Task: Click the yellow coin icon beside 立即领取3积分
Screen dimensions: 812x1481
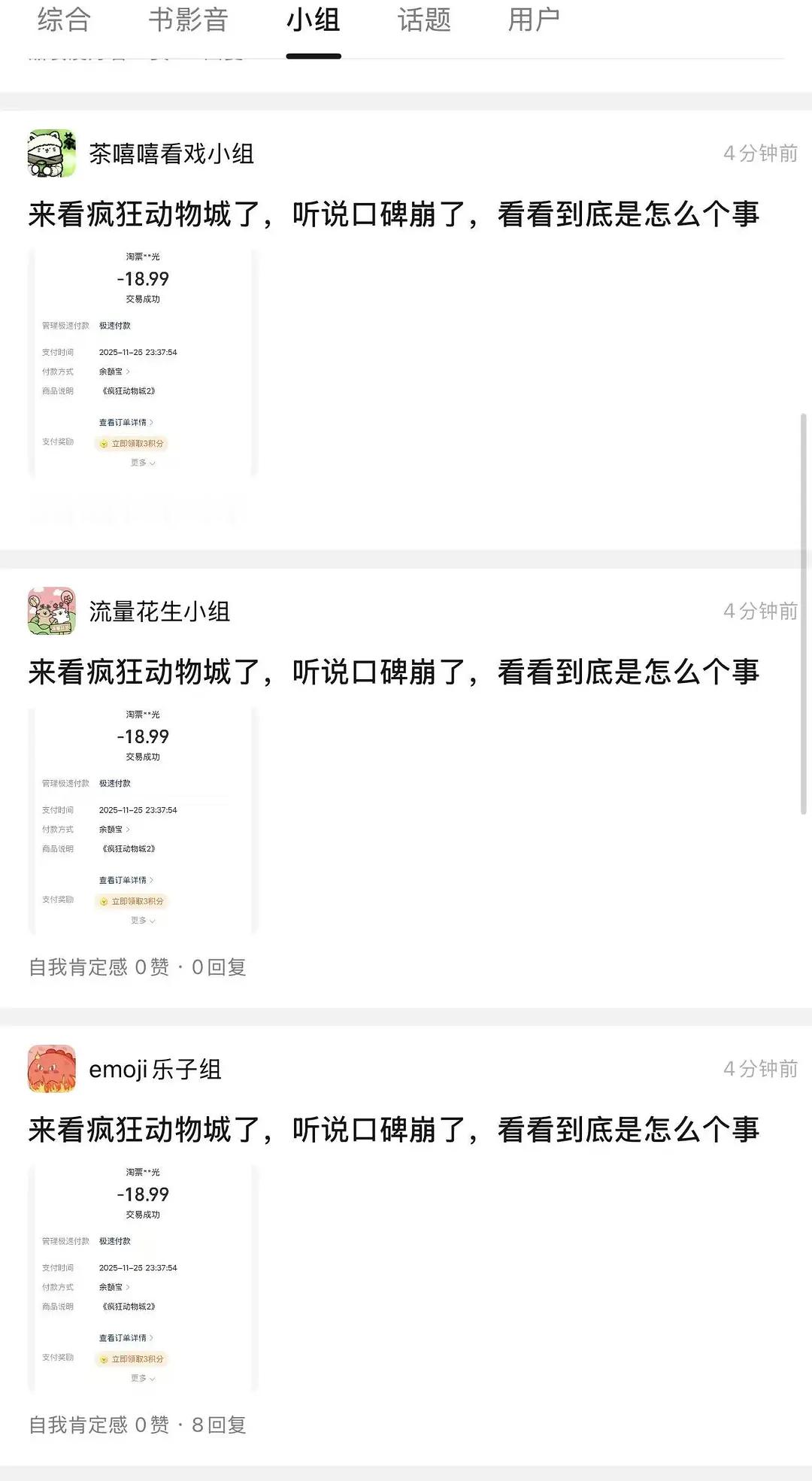Action: pyautogui.click(x=104, y=444)
